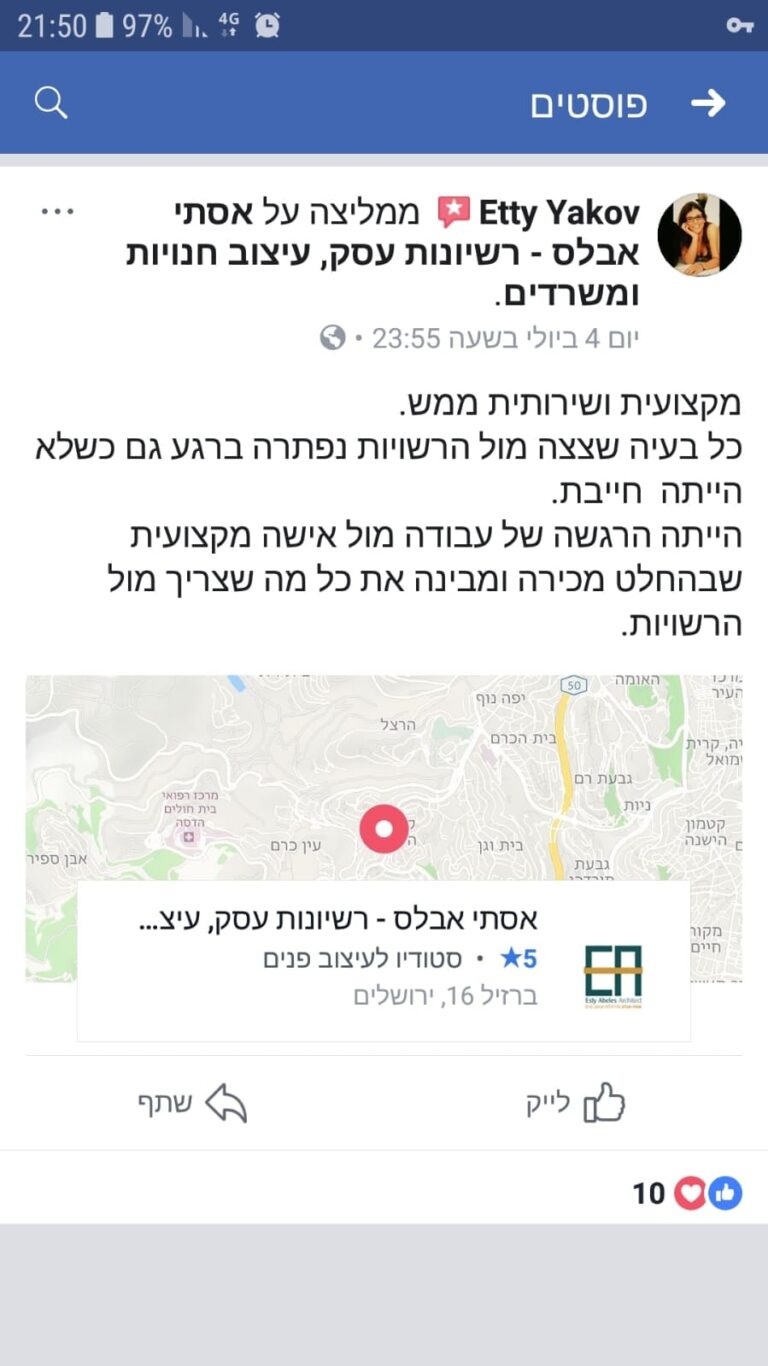This screenshot has width=768, height=1366.
Task: Go back using the header arrow
Action: [708, 103]
